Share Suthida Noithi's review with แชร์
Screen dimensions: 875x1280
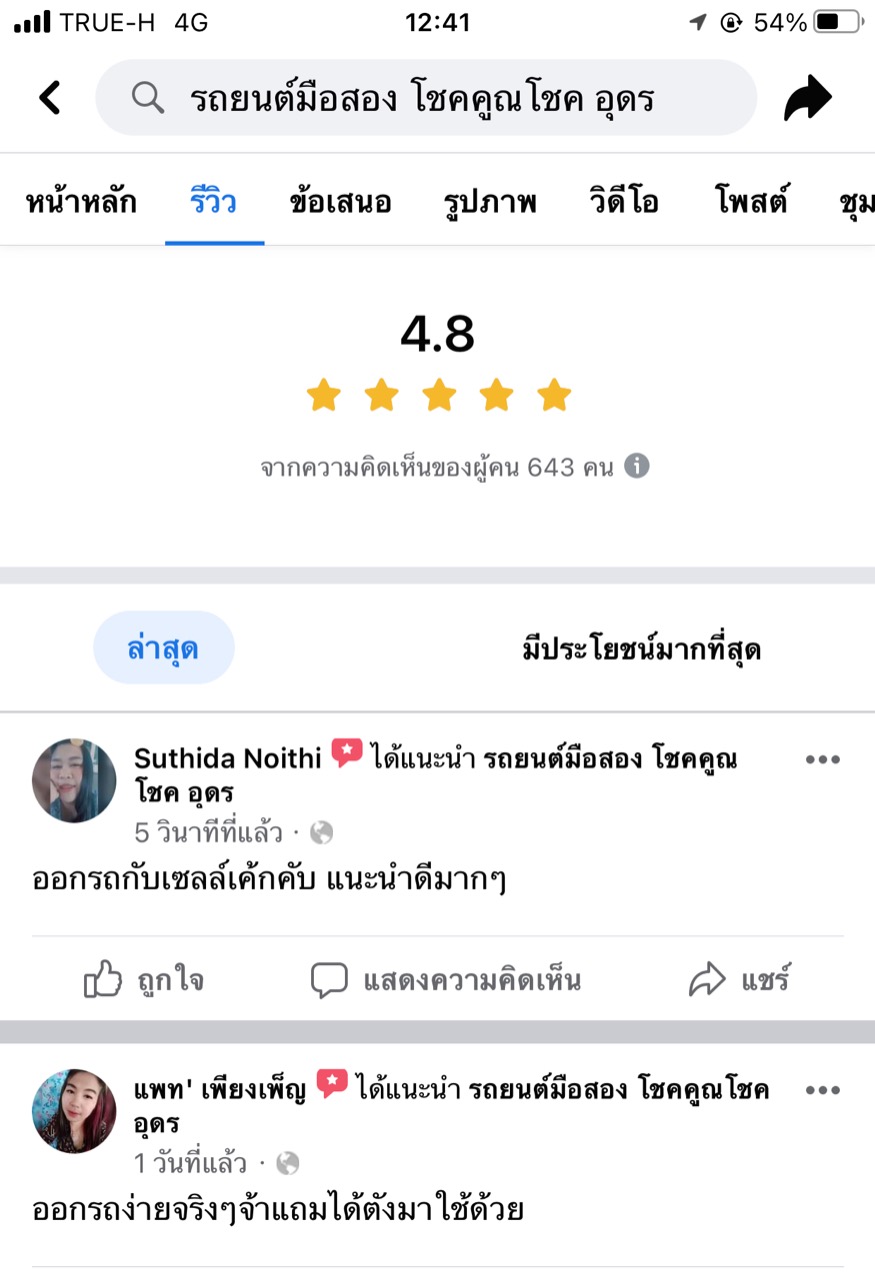tap(740, 980)
